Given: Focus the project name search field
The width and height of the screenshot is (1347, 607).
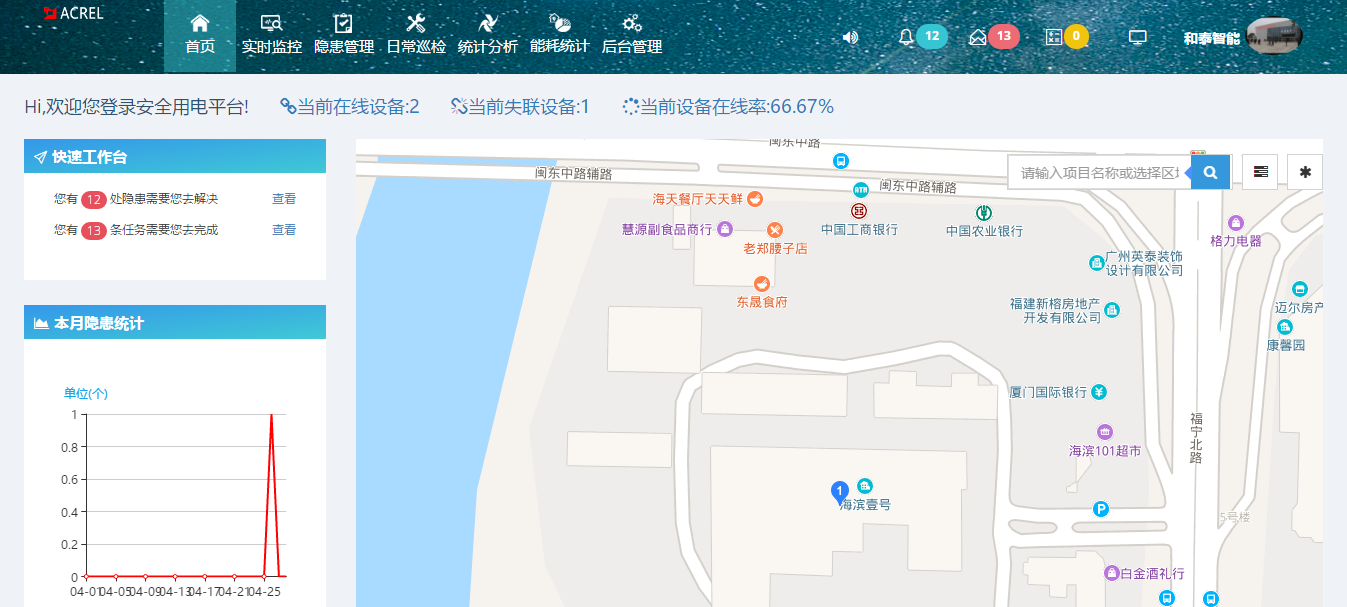Looking at the screenshot, I should click(x=1098, y=172).
